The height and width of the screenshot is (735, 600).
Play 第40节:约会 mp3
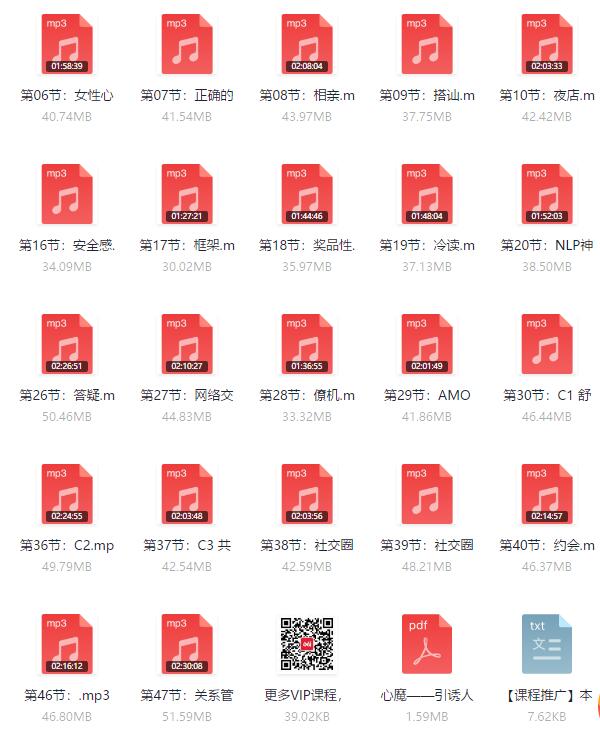click(546, 494)
